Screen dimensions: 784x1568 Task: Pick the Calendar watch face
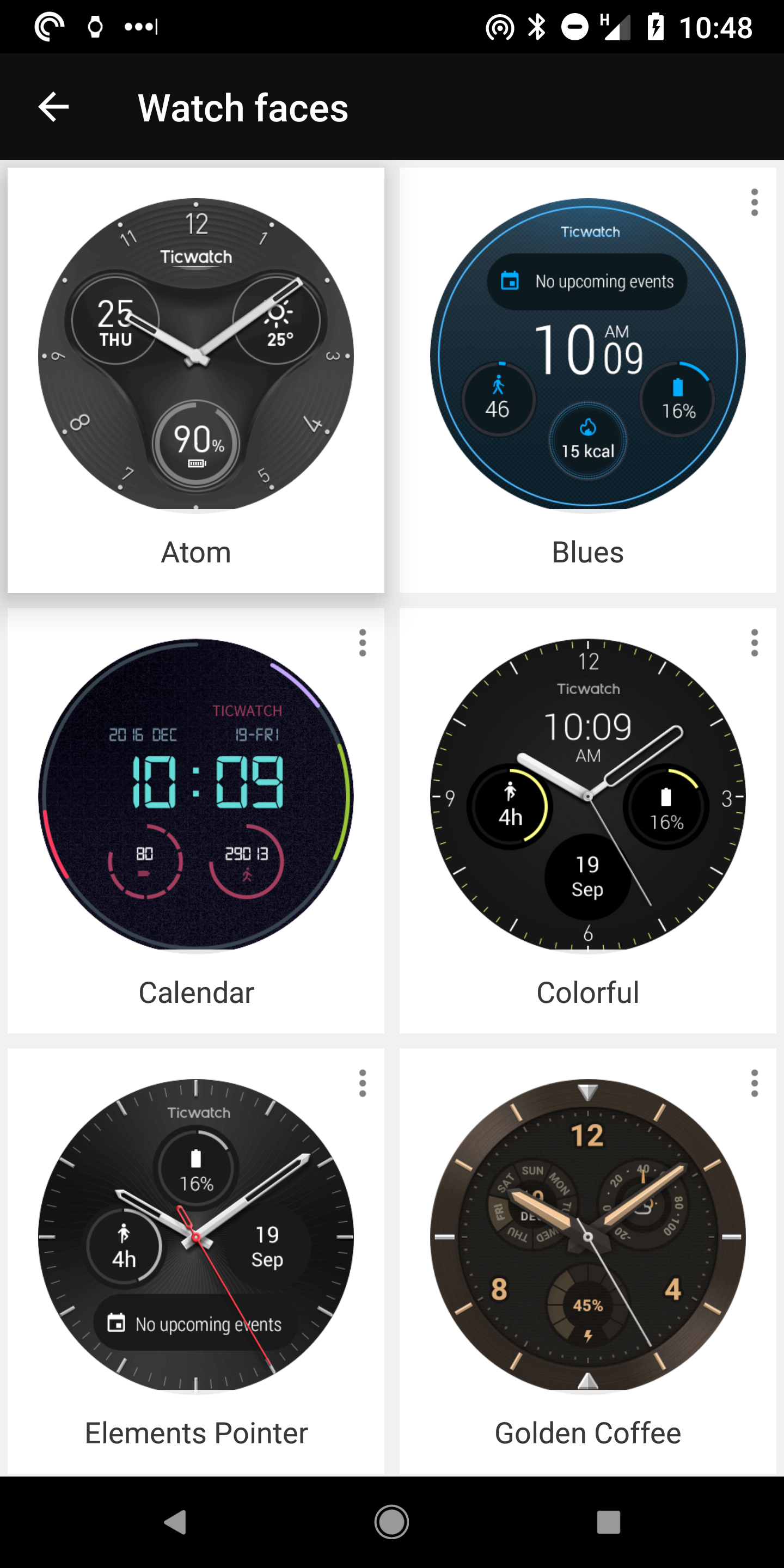pyautogui.click(x=196, y=820)
